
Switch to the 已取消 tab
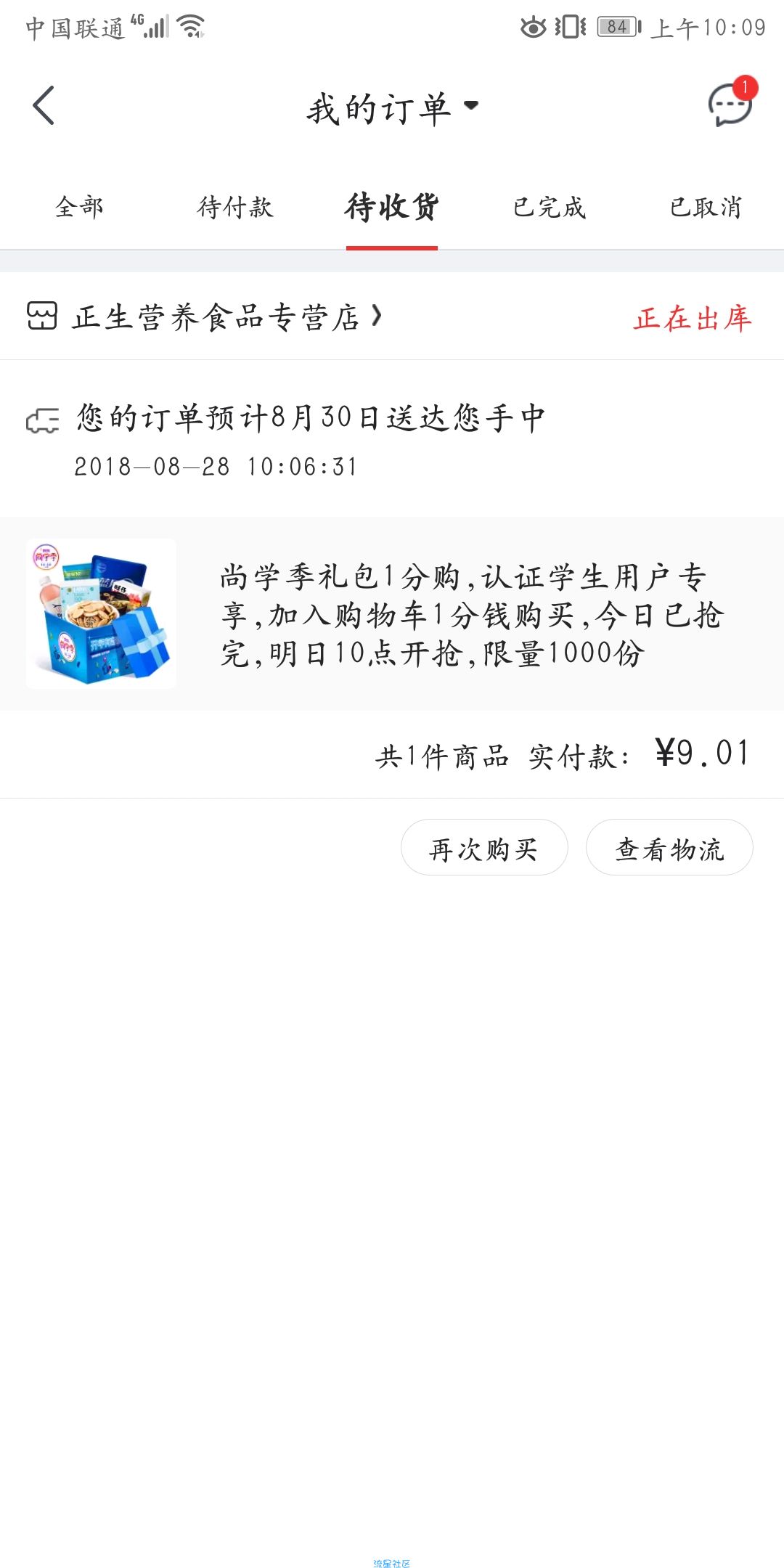point(706,208)
